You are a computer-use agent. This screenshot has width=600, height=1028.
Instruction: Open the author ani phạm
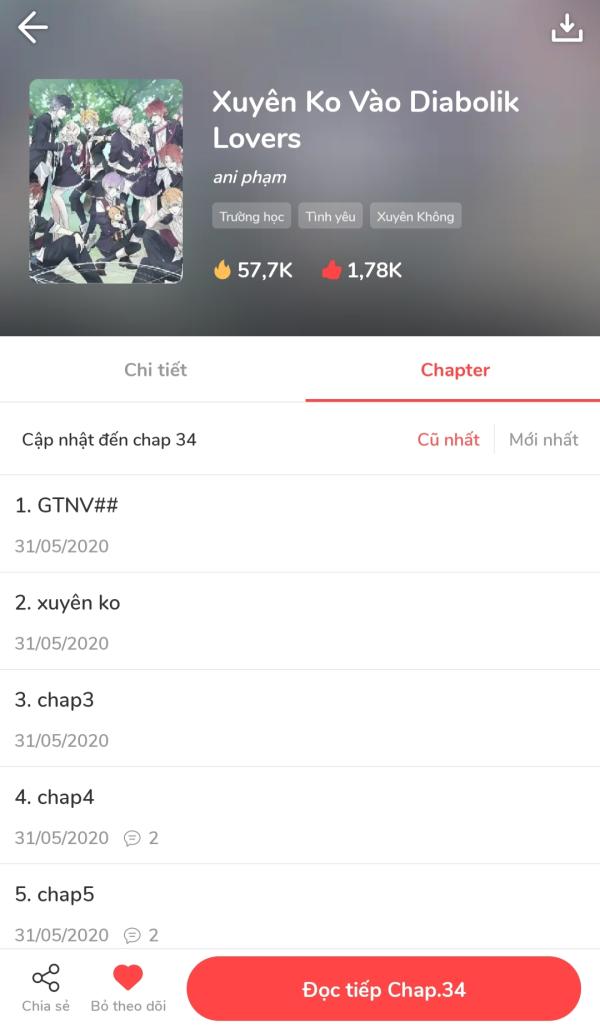pos(250,177)
